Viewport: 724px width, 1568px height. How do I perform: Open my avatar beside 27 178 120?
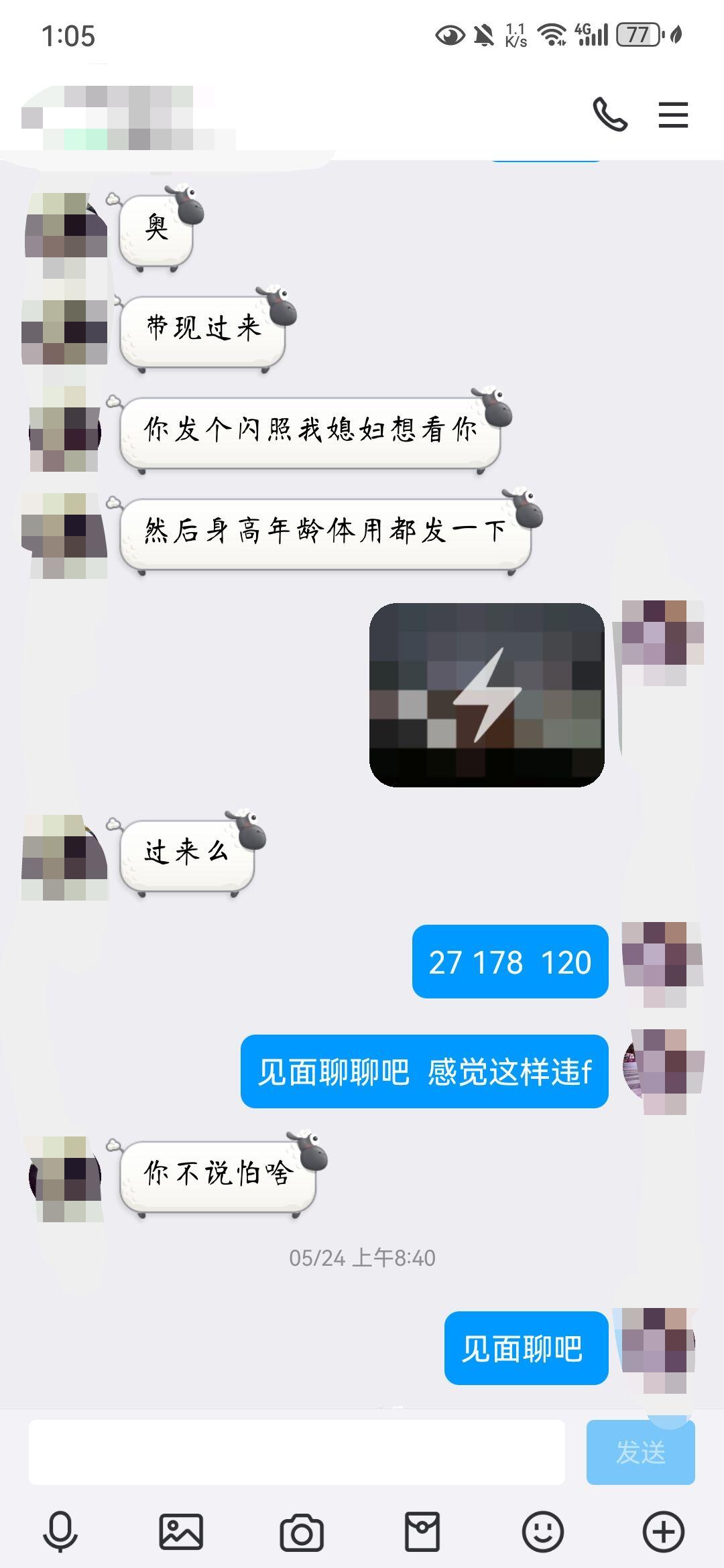662,964
